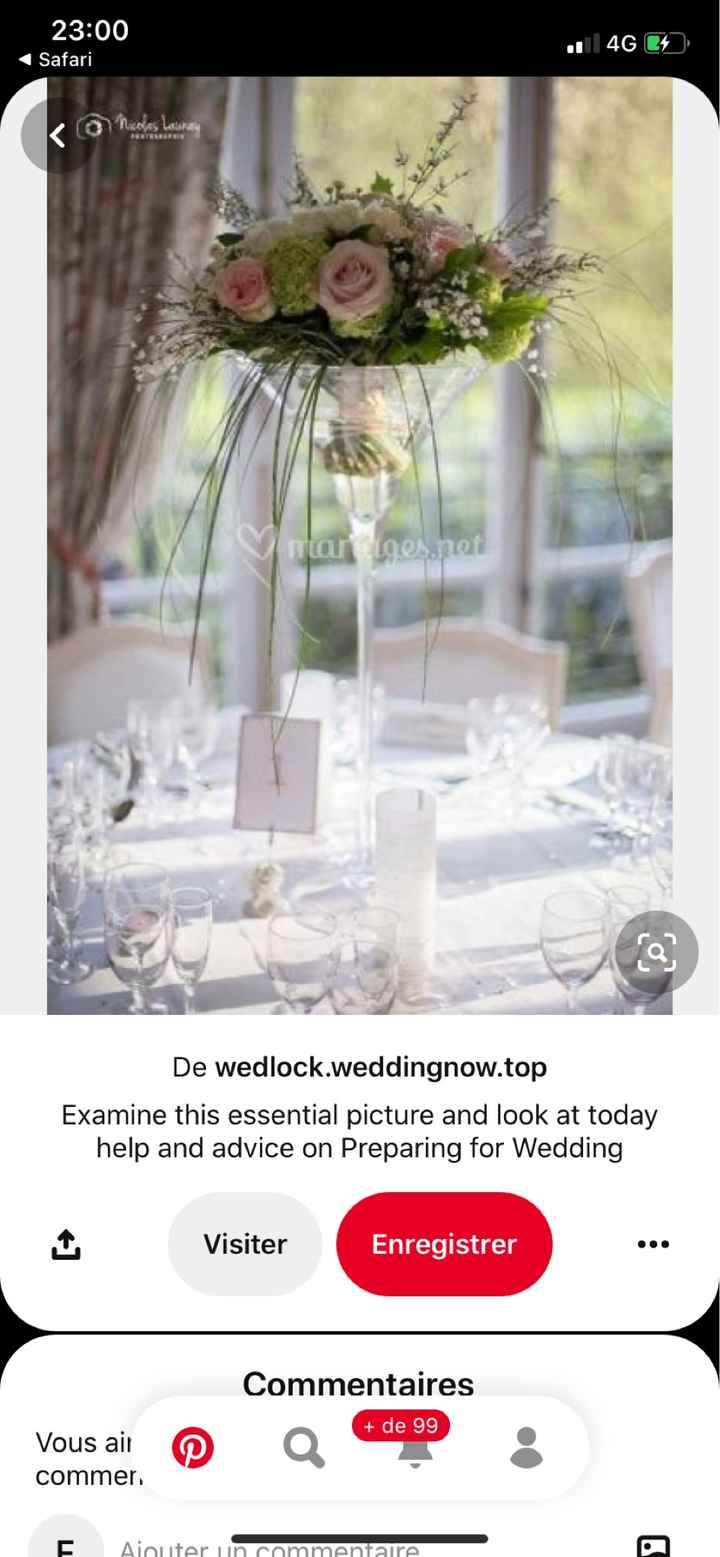The image size is (720, 1557).
Task: Open the Pinterest home feed icon
Action: [x=193, y=1447]
